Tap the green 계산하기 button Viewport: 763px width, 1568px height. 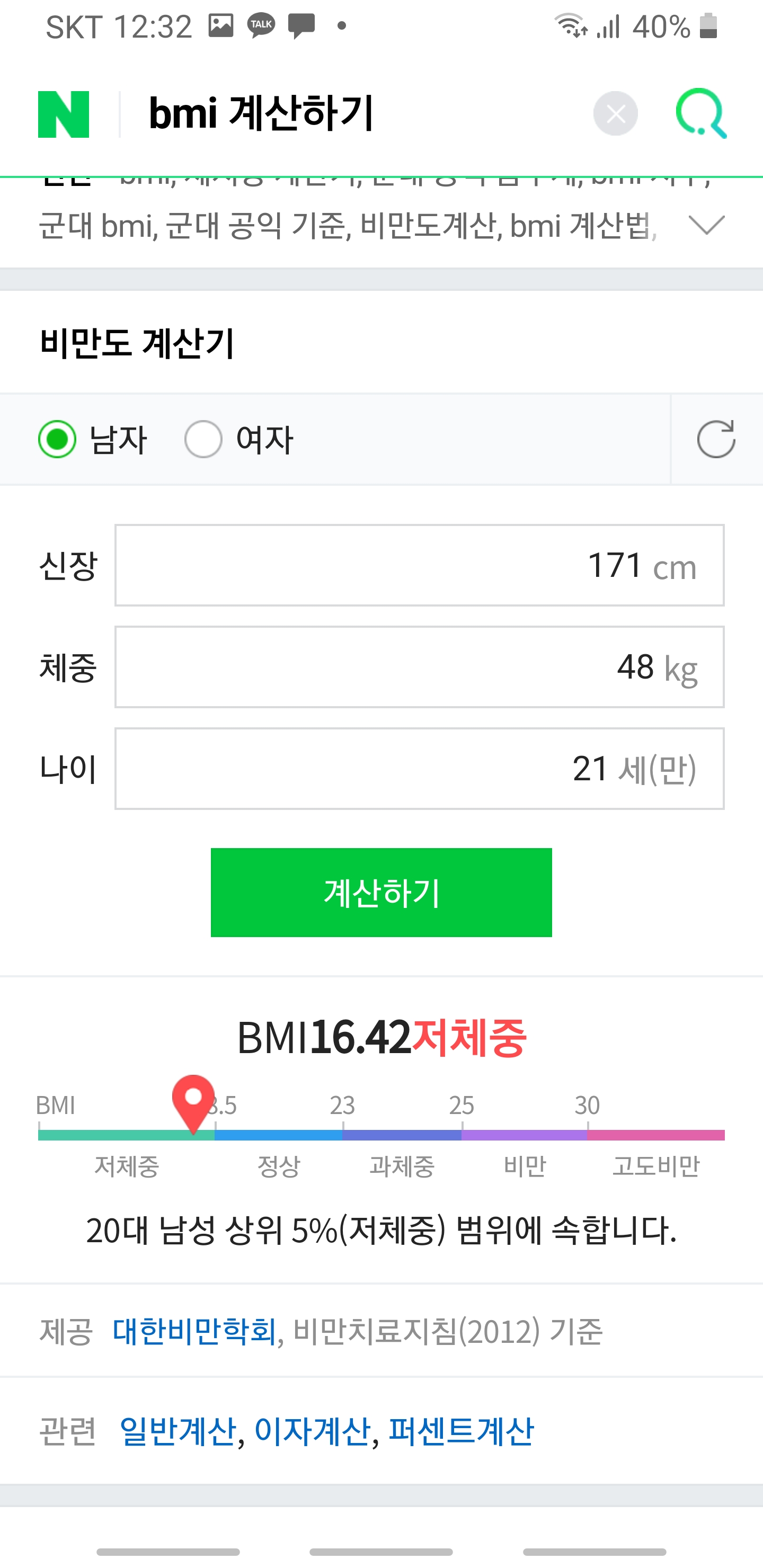[x=381, y=893]
